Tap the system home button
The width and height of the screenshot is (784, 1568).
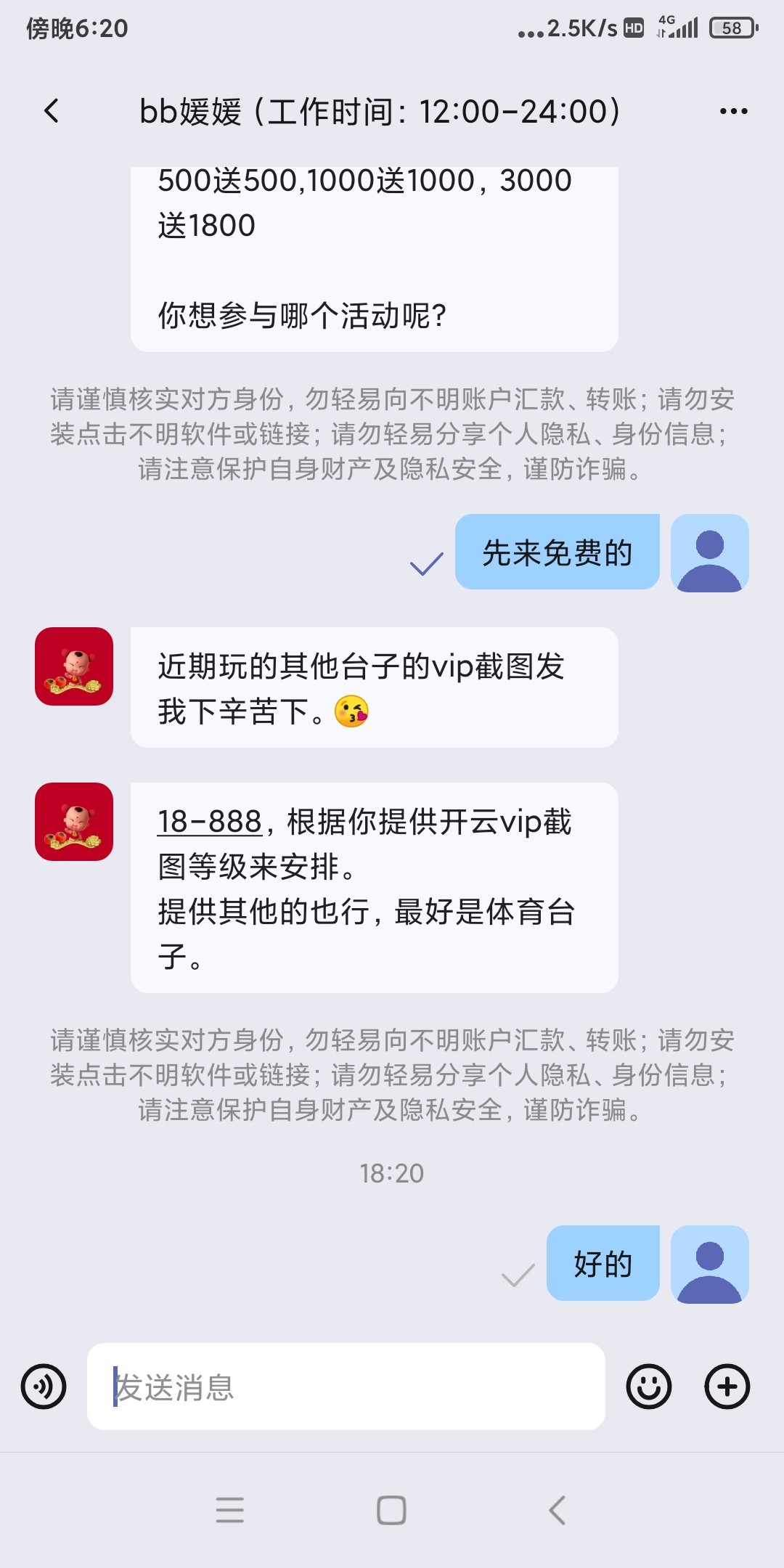391,1510
